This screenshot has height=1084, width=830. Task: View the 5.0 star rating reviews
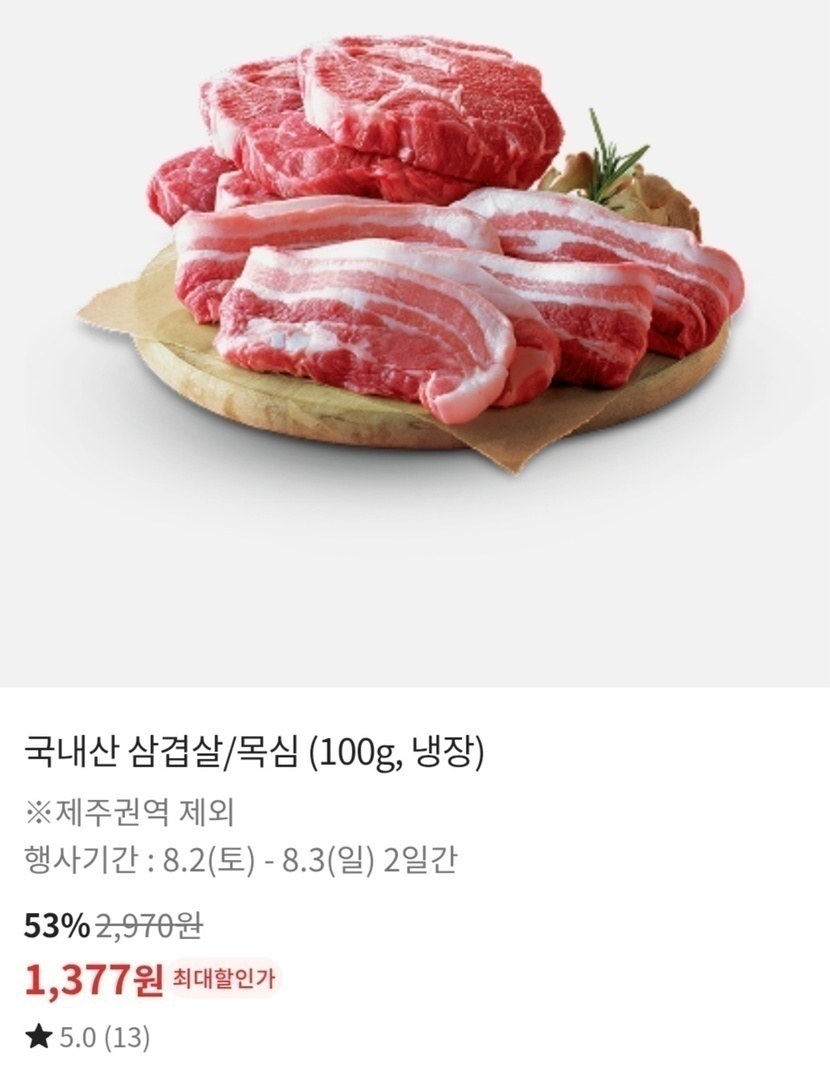tap(88, 1037)
